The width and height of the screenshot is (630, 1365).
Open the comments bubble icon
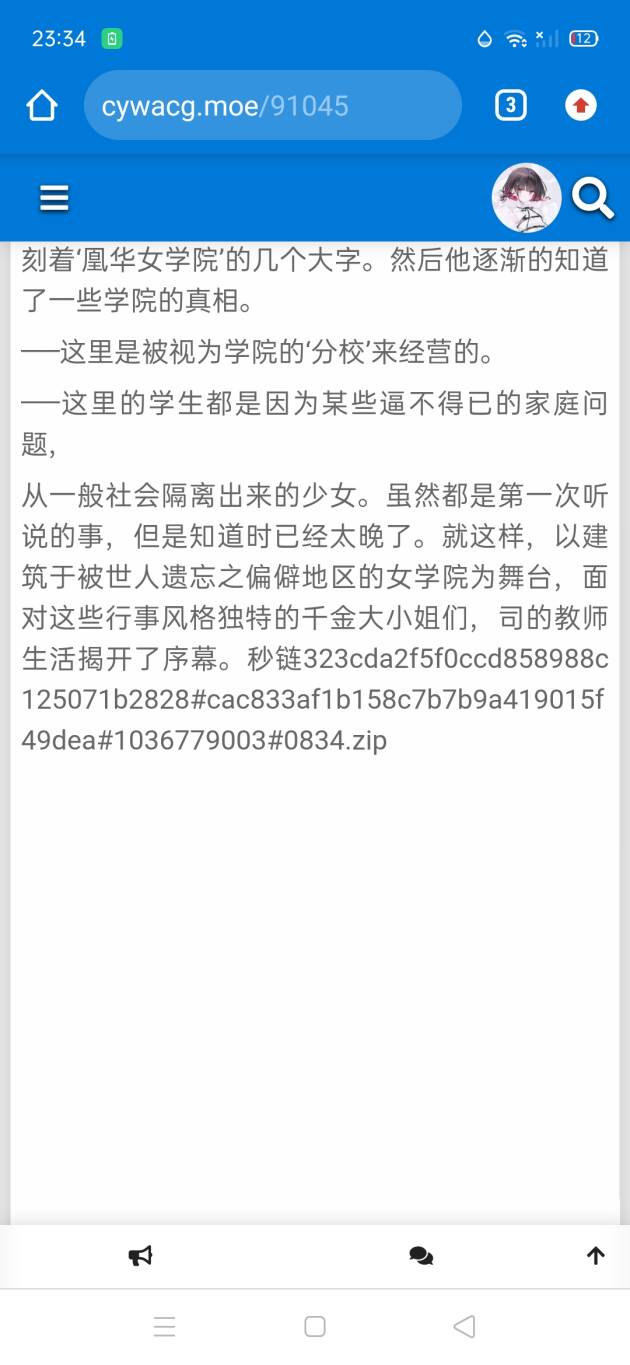[x=421, y=1256]
